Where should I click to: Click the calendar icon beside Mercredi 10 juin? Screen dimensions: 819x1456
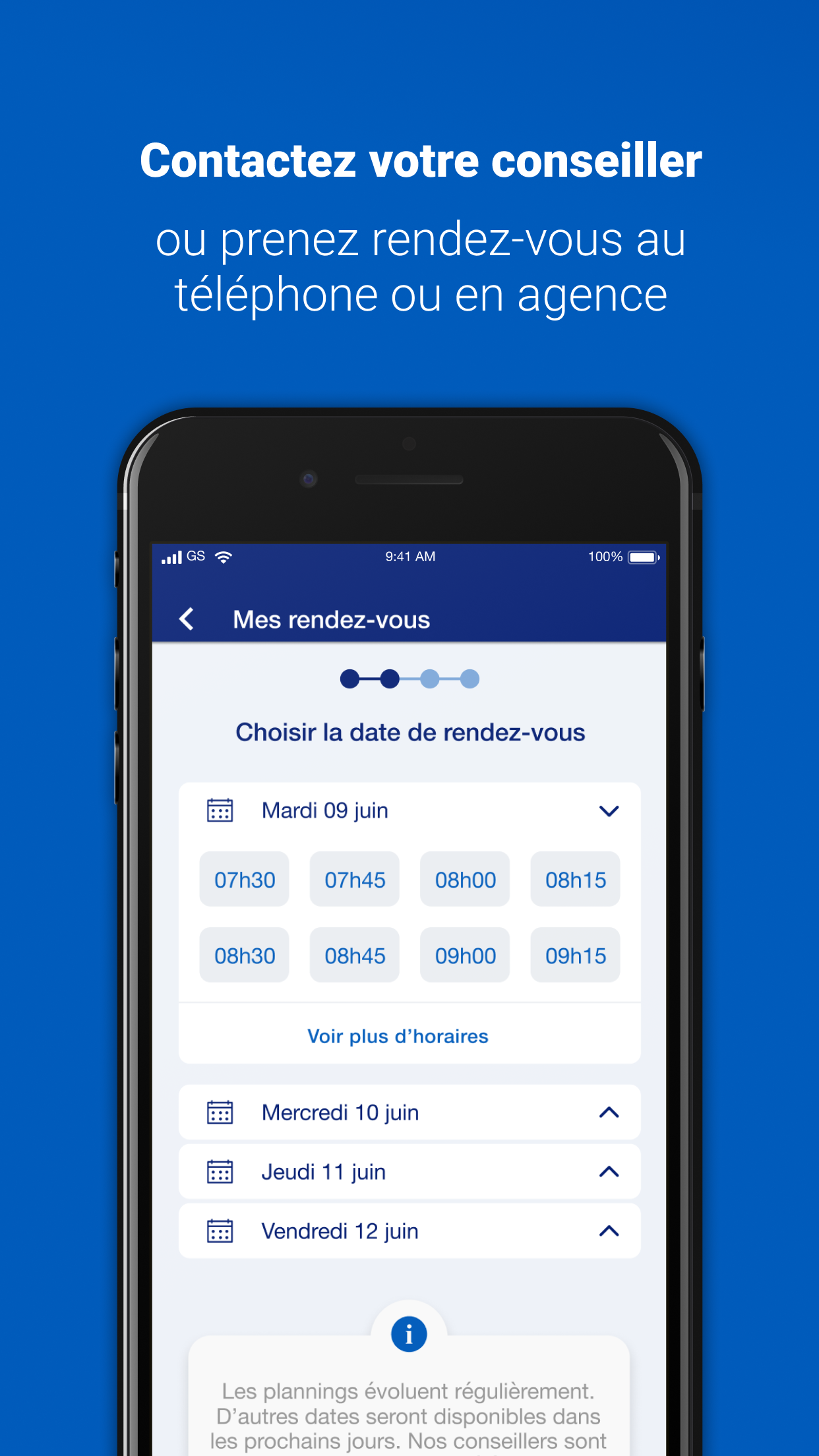(222, 1111)
